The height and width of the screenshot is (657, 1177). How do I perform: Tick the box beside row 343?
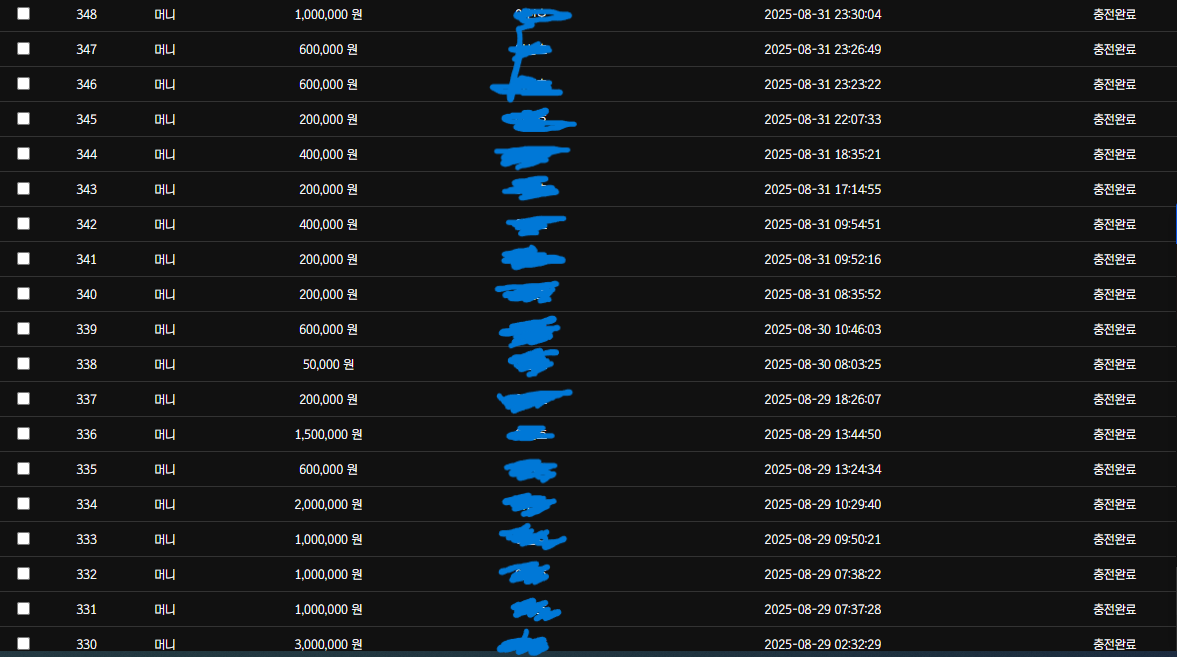[x=24, y=189]
